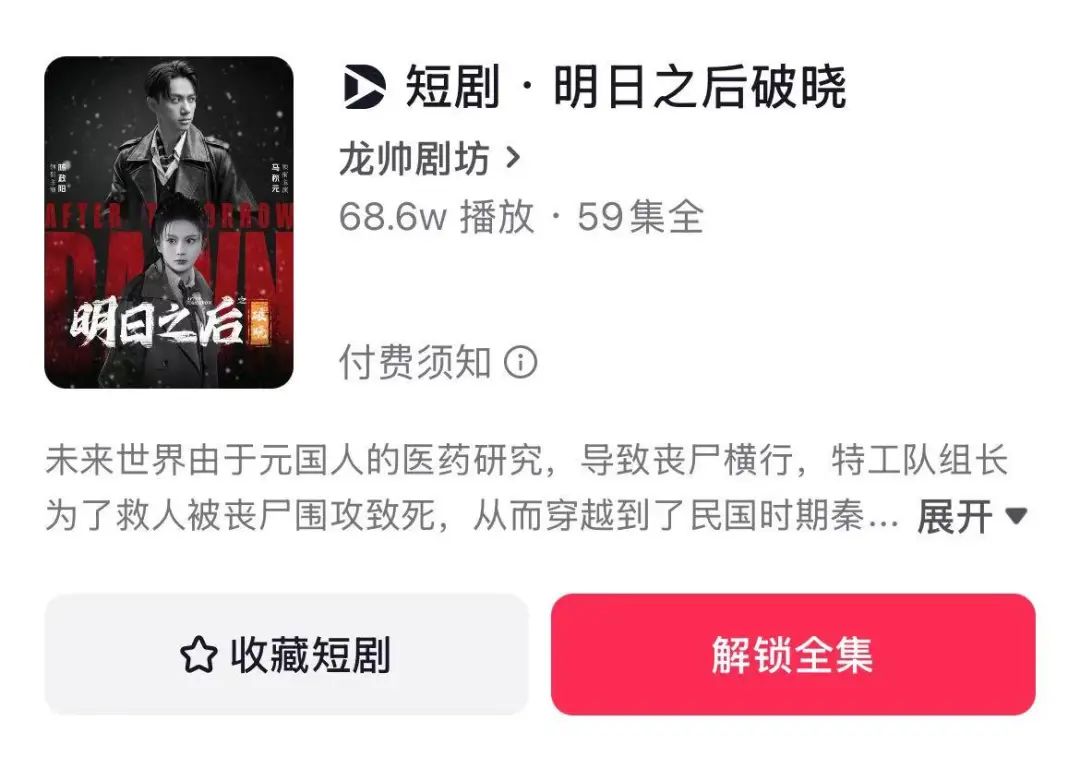Screen dimensions: 1080x757
Task: Open the 明日之后破晓 poster thumbnail
Action: click(x=169, y=222)
